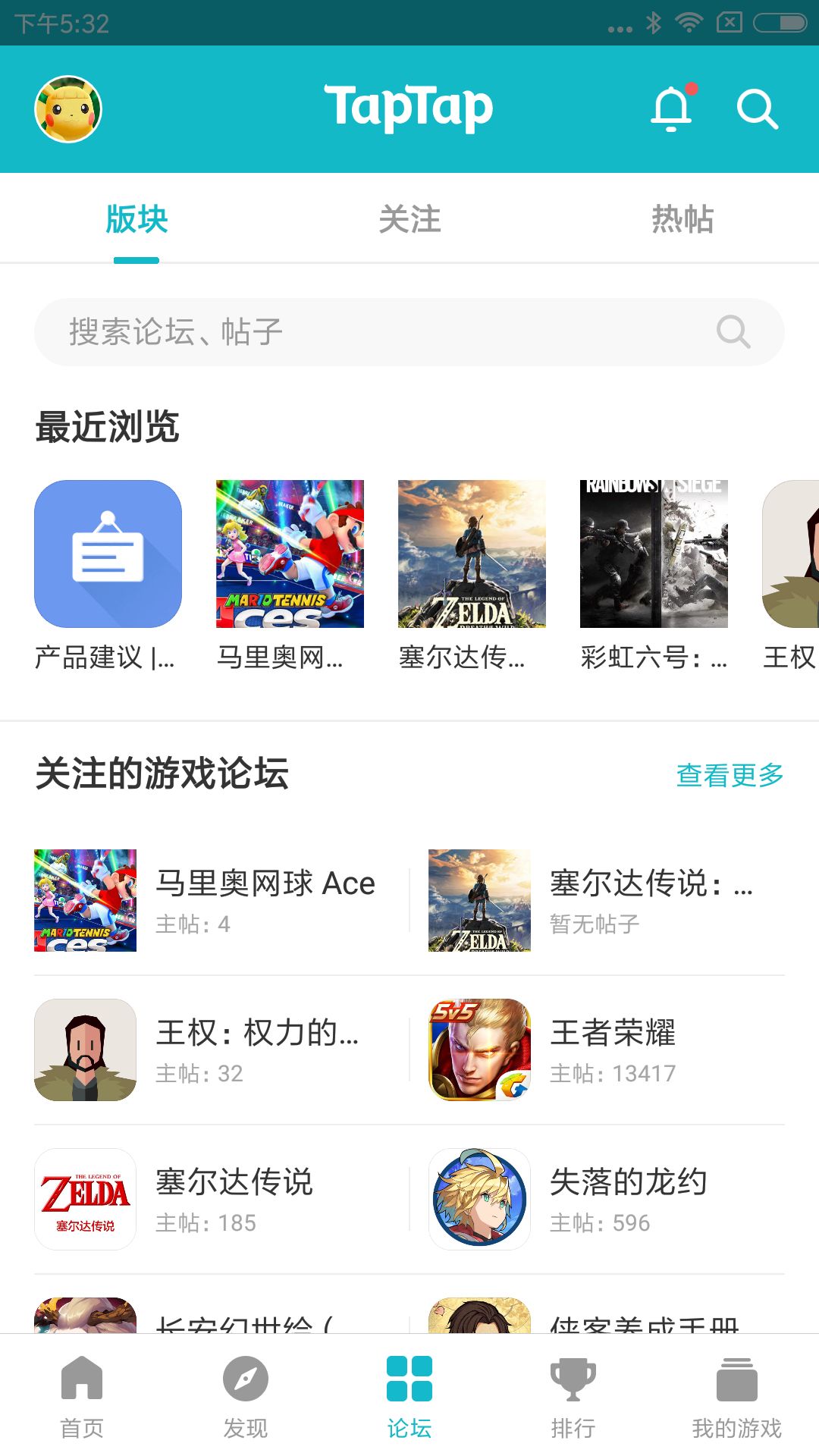819x1456 pixels.
Task: Open the 产品建议 thumbnail
Action: (x=106, y=555)
